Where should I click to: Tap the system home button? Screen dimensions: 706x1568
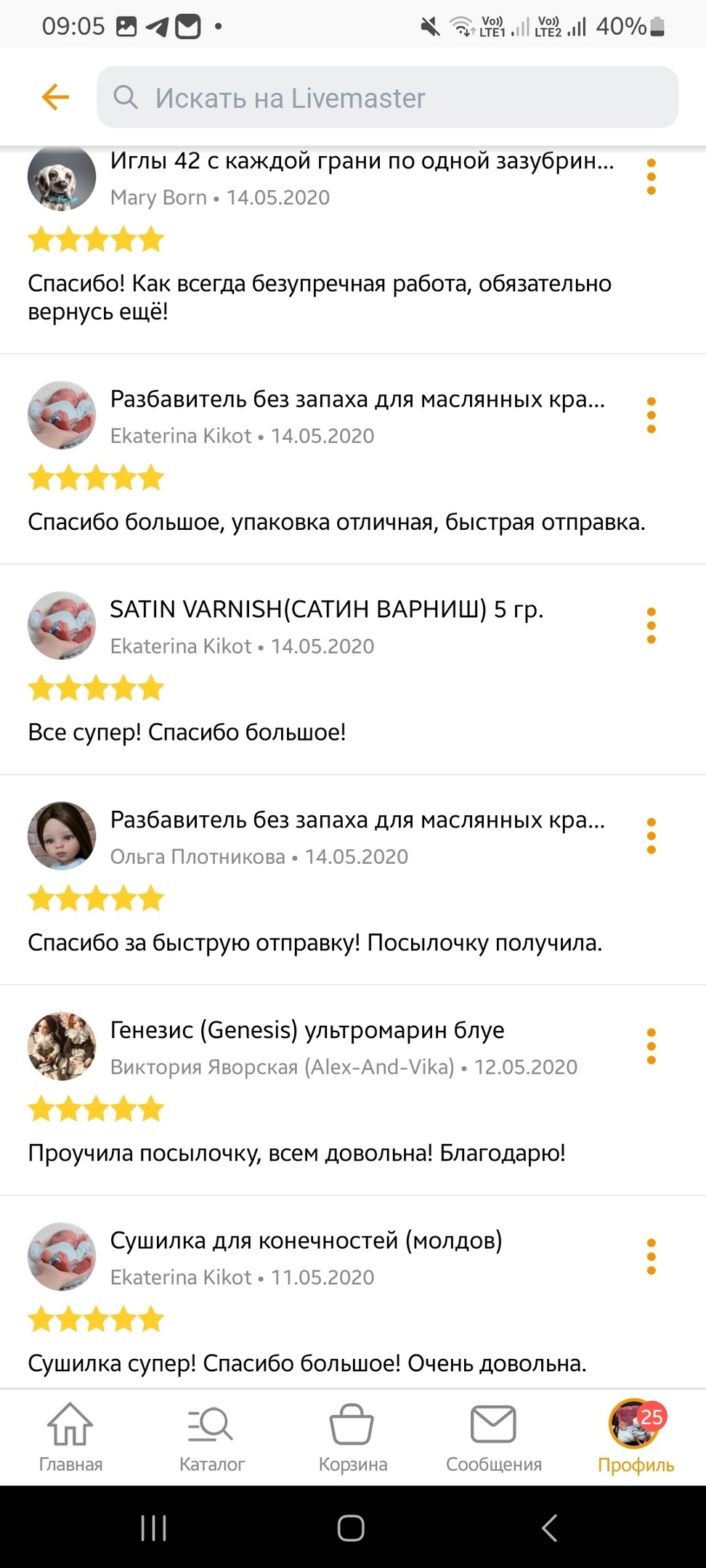(x=351, y=1527)
